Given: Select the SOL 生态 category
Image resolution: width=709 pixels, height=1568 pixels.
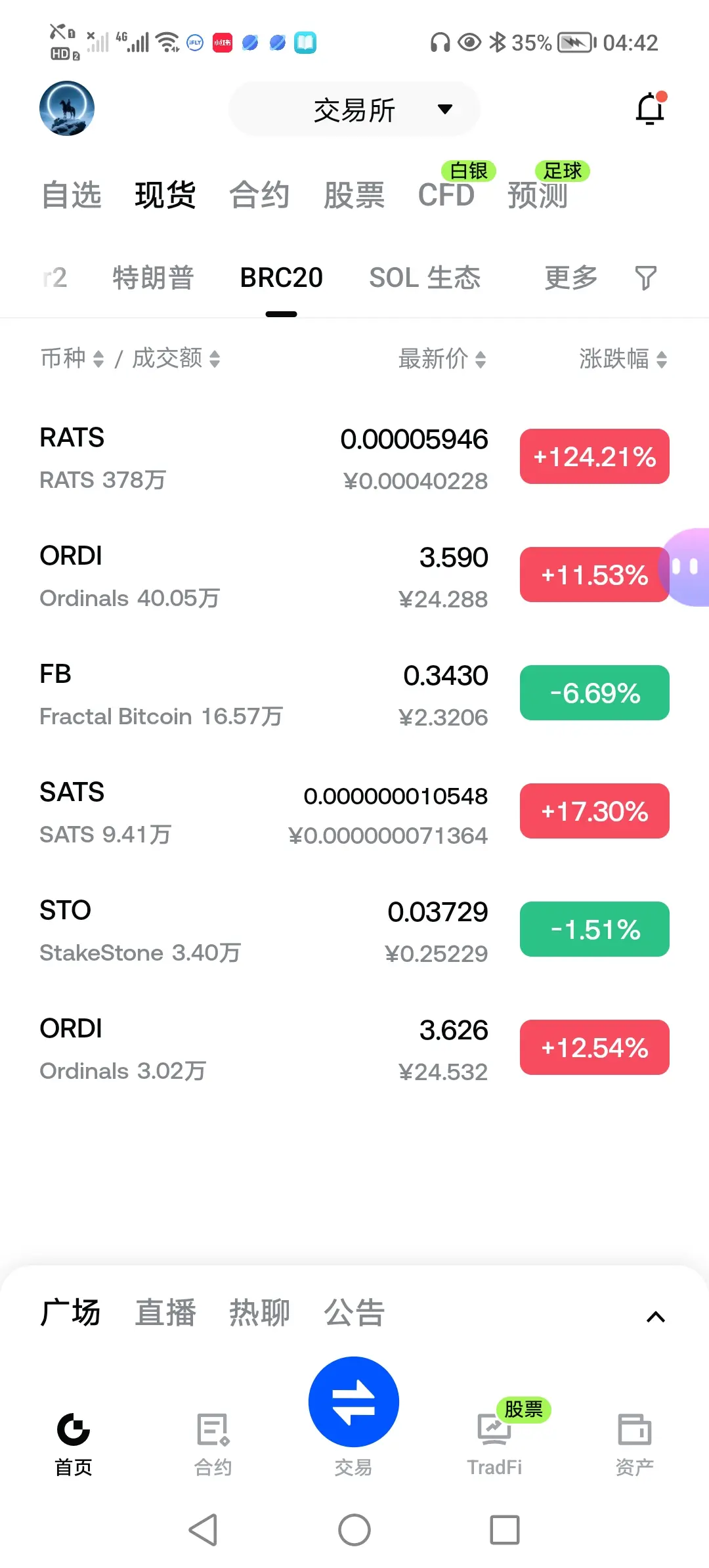Looking at the screenshot, I should coord(425,278).
